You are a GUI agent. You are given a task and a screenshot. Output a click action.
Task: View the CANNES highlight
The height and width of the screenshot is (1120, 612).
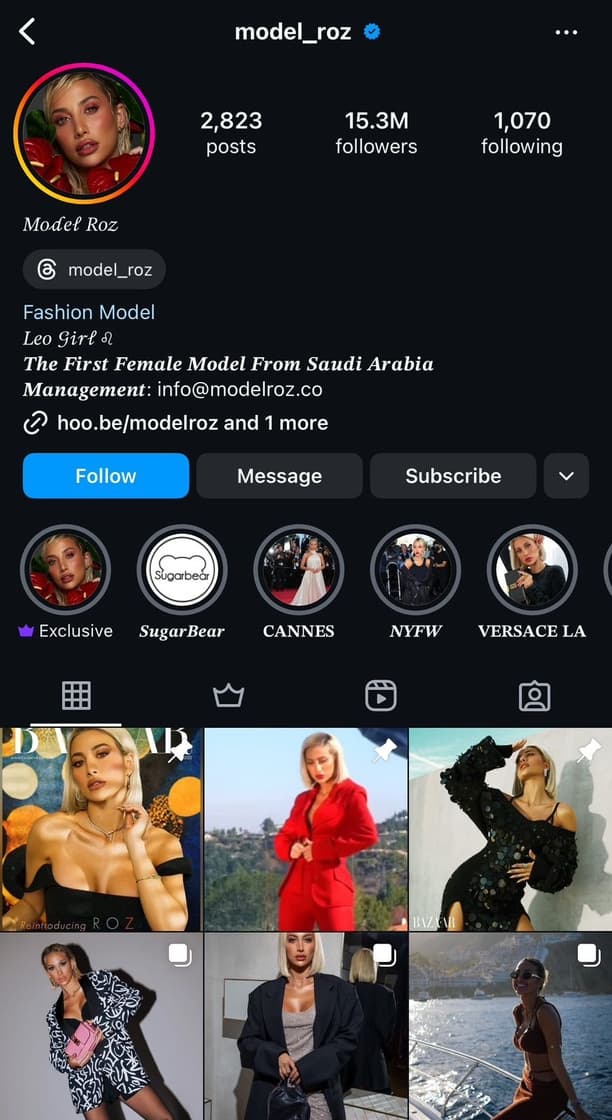pos(299,570)
